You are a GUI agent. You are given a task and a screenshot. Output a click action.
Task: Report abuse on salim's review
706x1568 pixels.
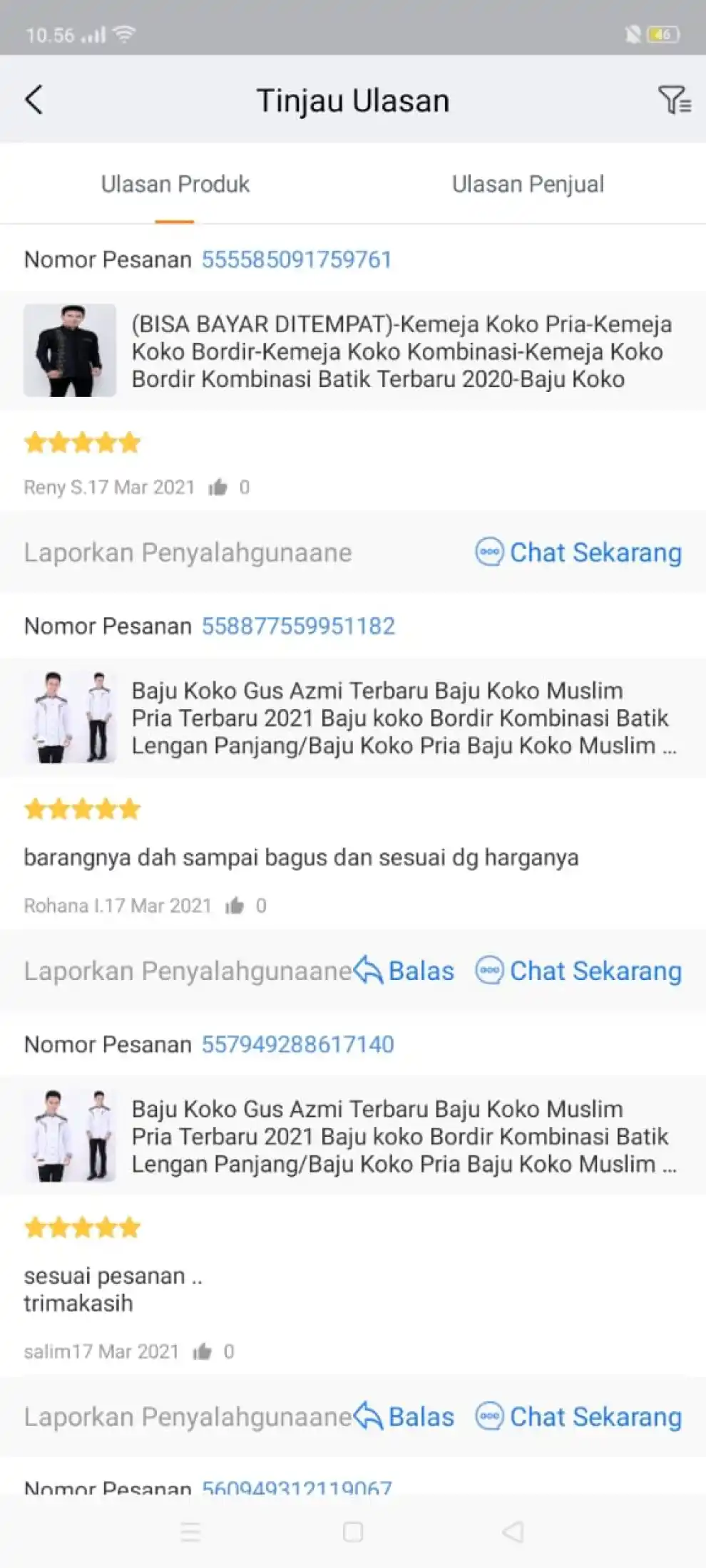pyautogui.click(x=188, y=1417)
